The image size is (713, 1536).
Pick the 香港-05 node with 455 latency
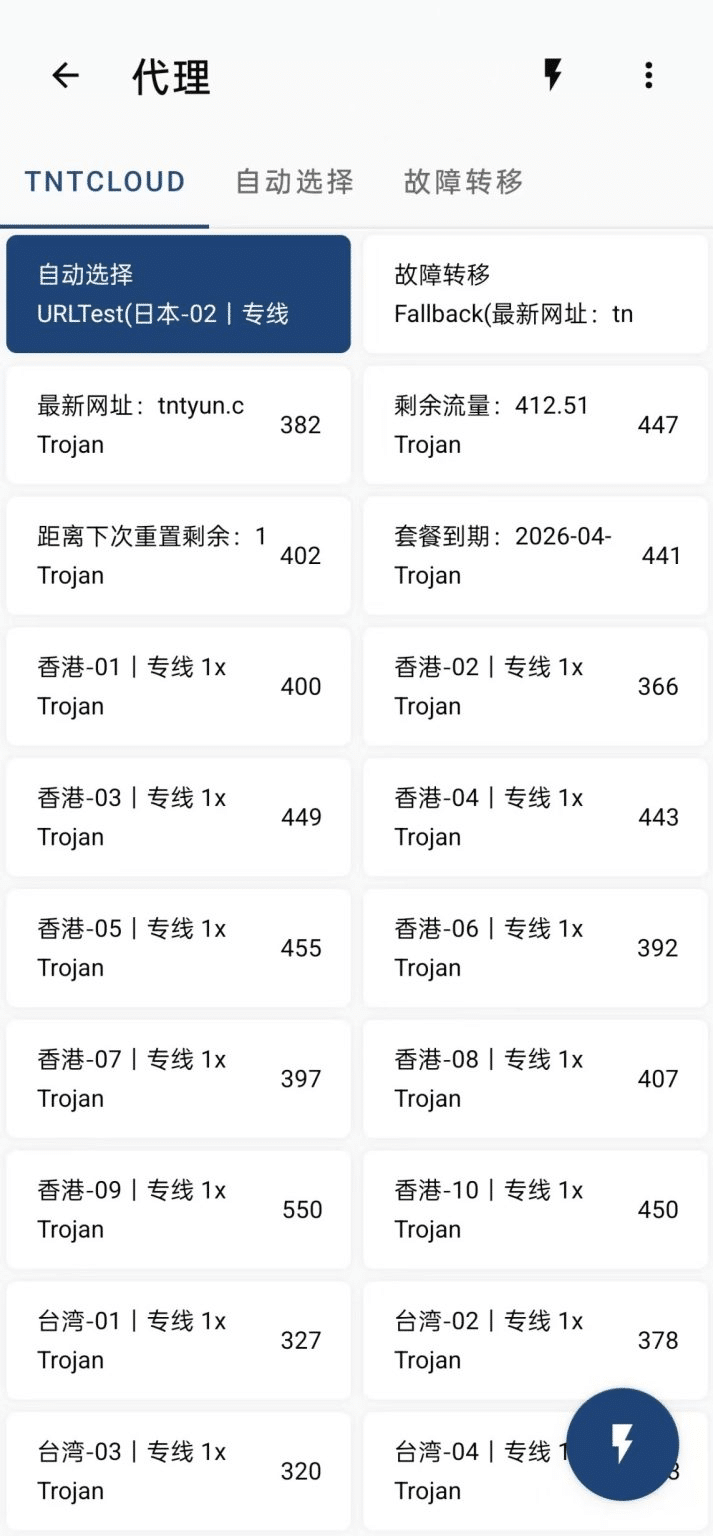pyautogui.click(x=178, y=948)
